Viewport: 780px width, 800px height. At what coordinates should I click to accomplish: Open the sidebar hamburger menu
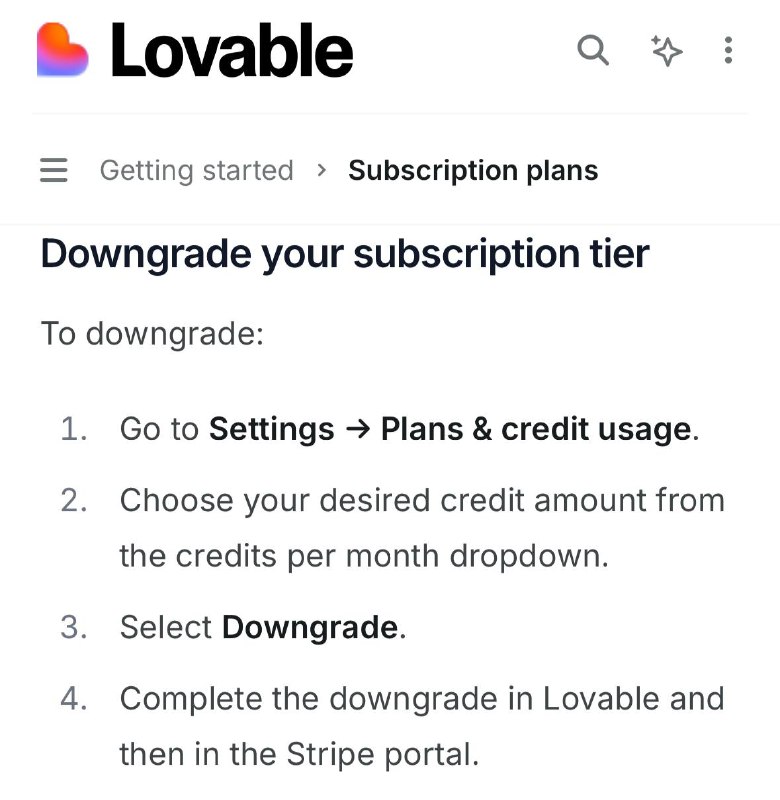54,170
